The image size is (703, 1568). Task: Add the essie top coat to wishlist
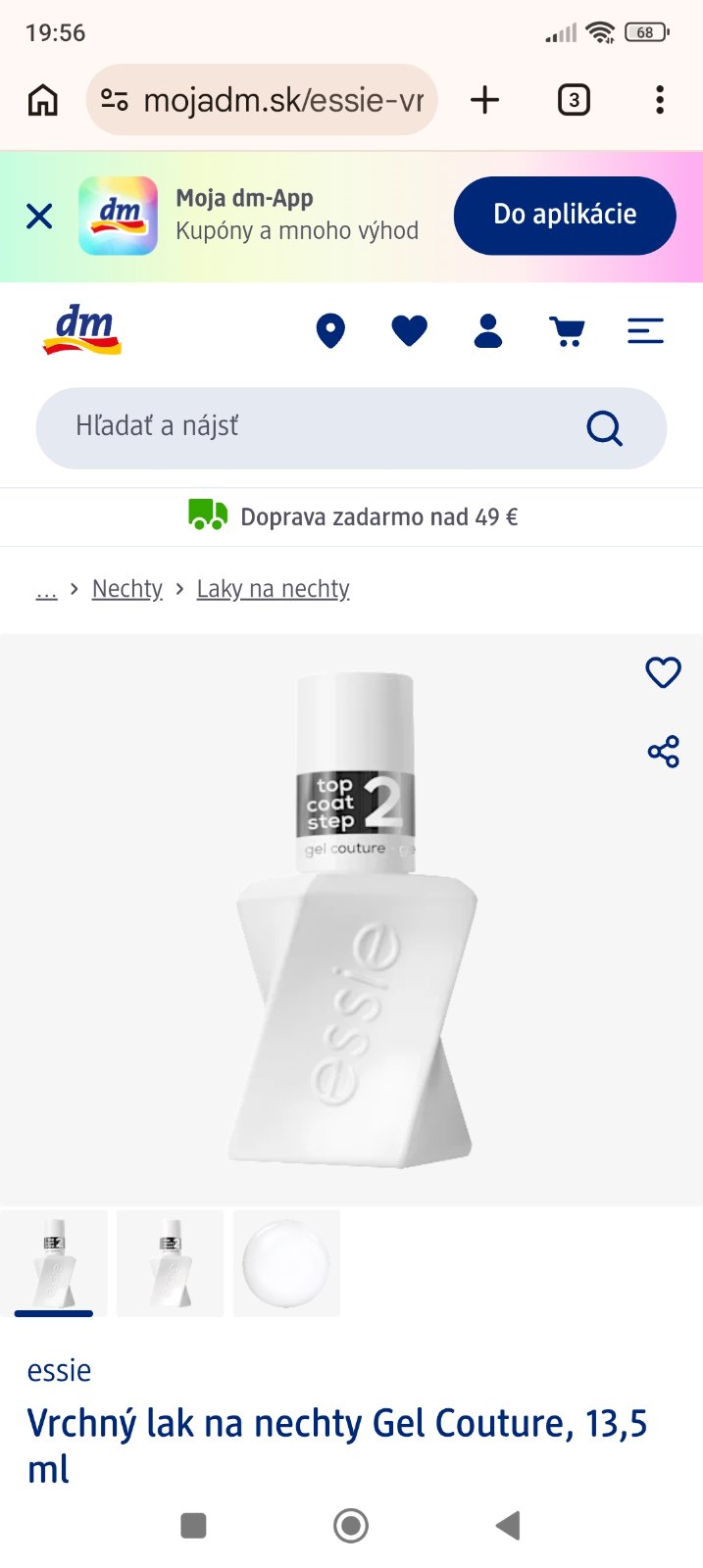click(663, 672)
